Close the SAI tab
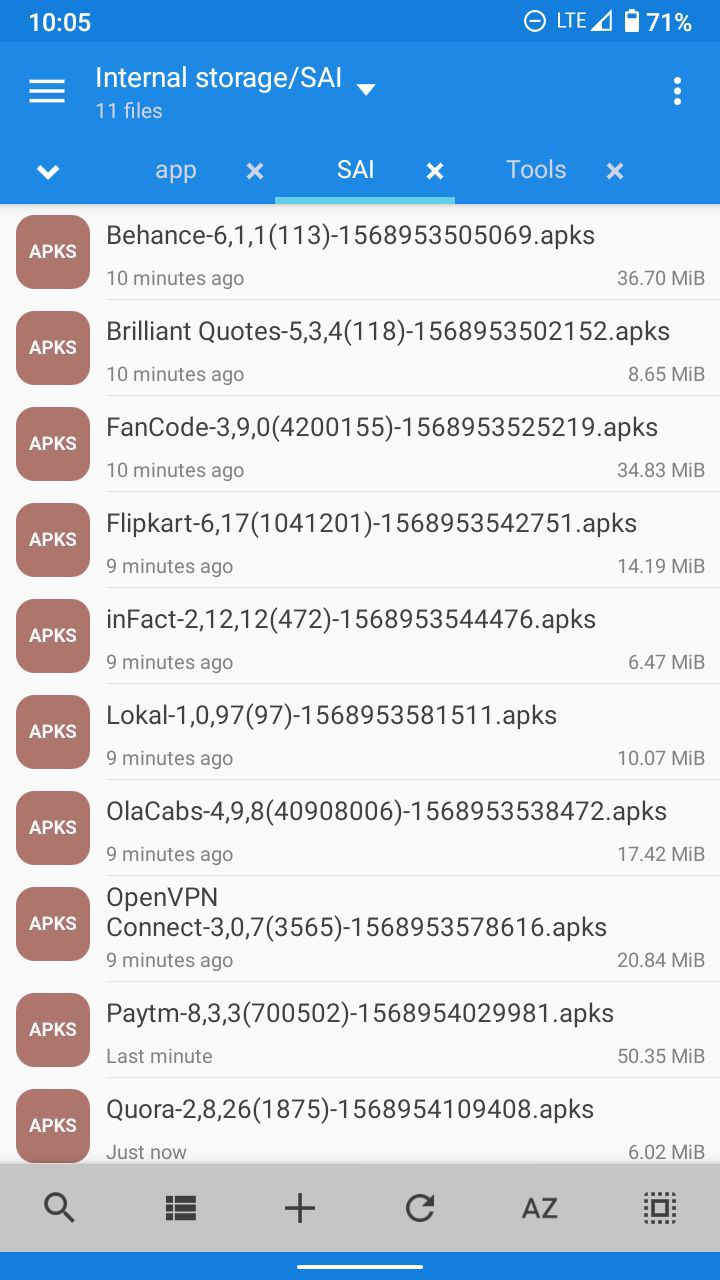Screen dimensions: 720x1280 (x=435, y=171)
